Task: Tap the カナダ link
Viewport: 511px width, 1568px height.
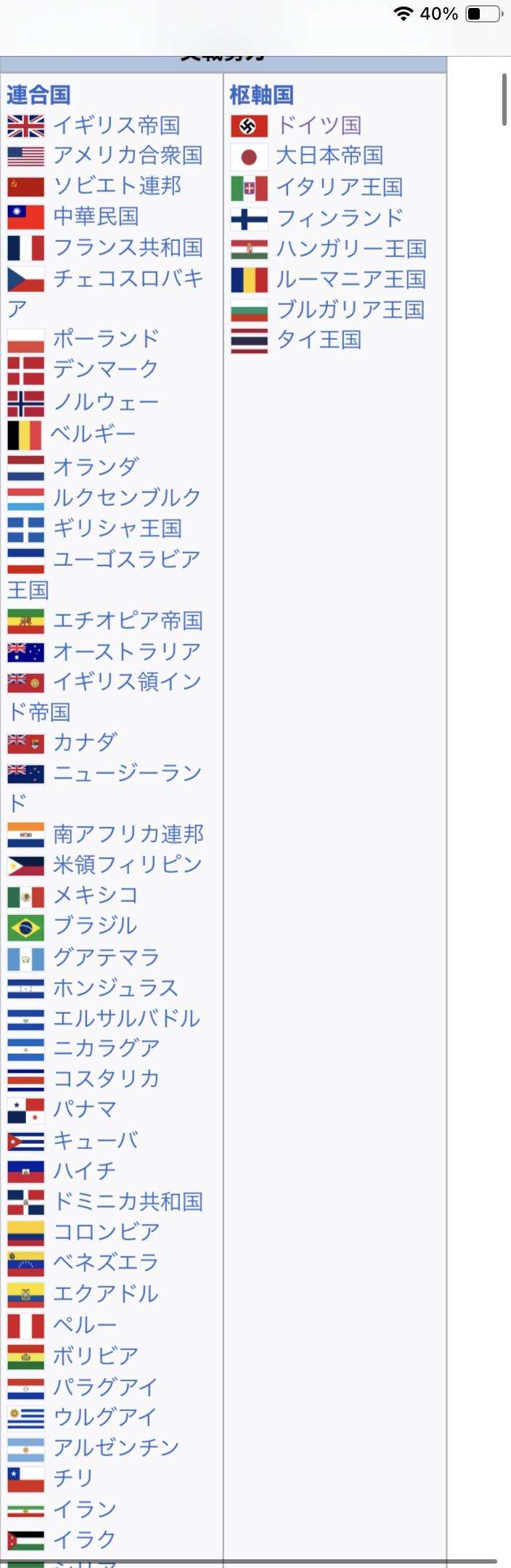Action: coord(84,742)
